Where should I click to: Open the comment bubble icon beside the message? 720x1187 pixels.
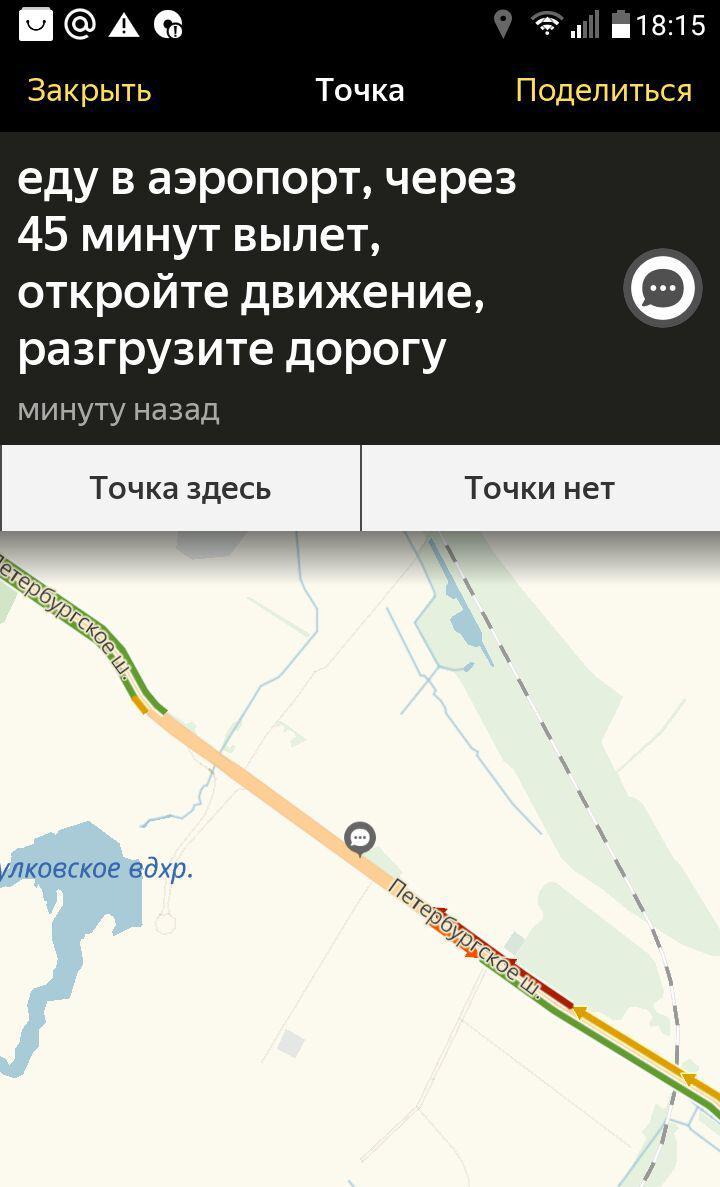[662, 289]
